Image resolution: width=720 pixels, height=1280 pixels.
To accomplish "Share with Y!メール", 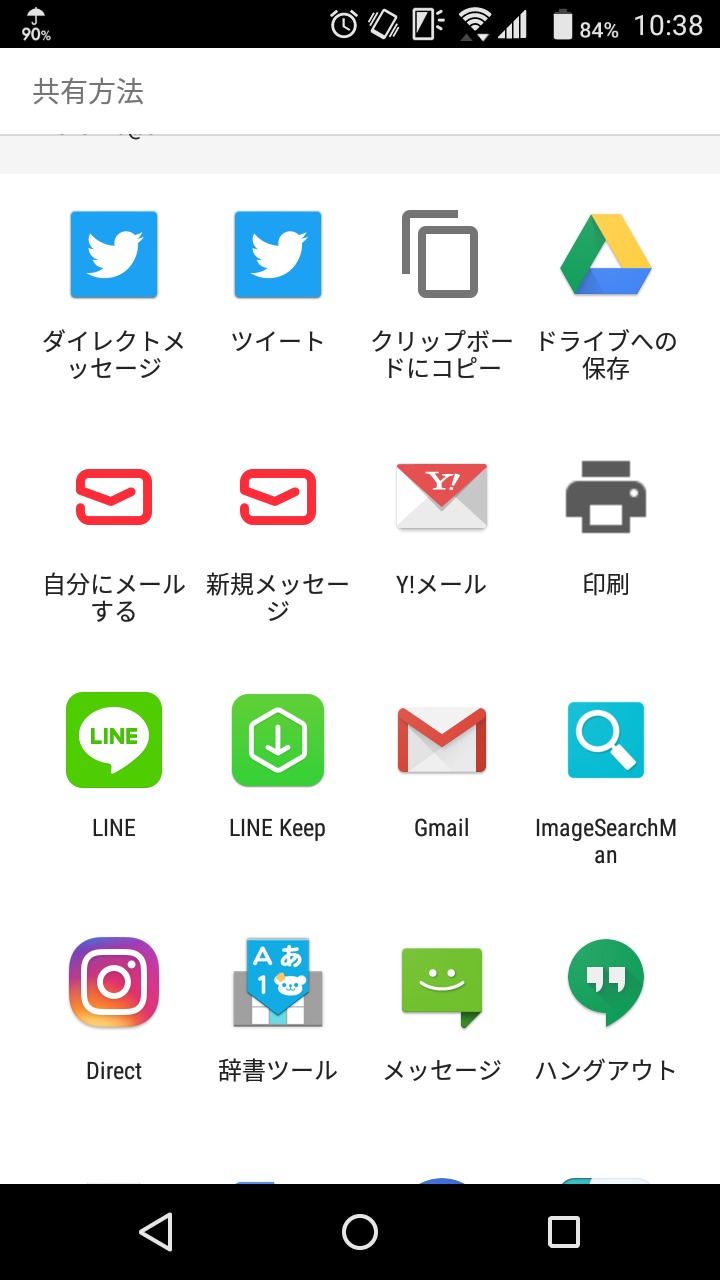I will pyautogui.click(x=441, y=497).
